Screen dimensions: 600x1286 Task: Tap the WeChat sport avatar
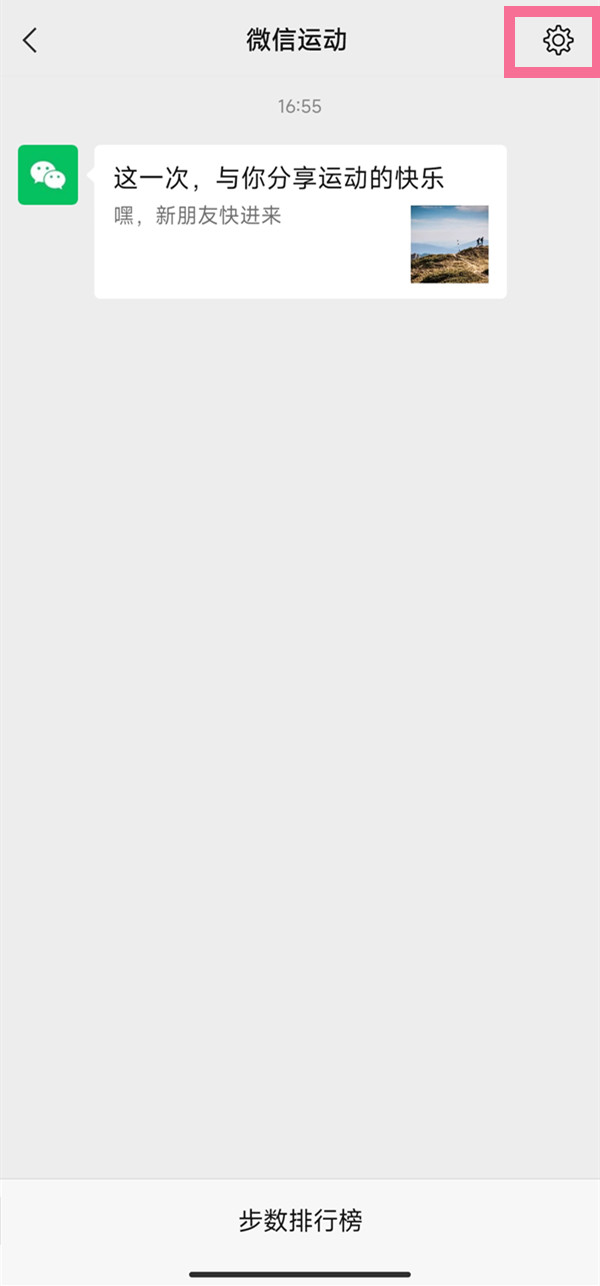48,175
